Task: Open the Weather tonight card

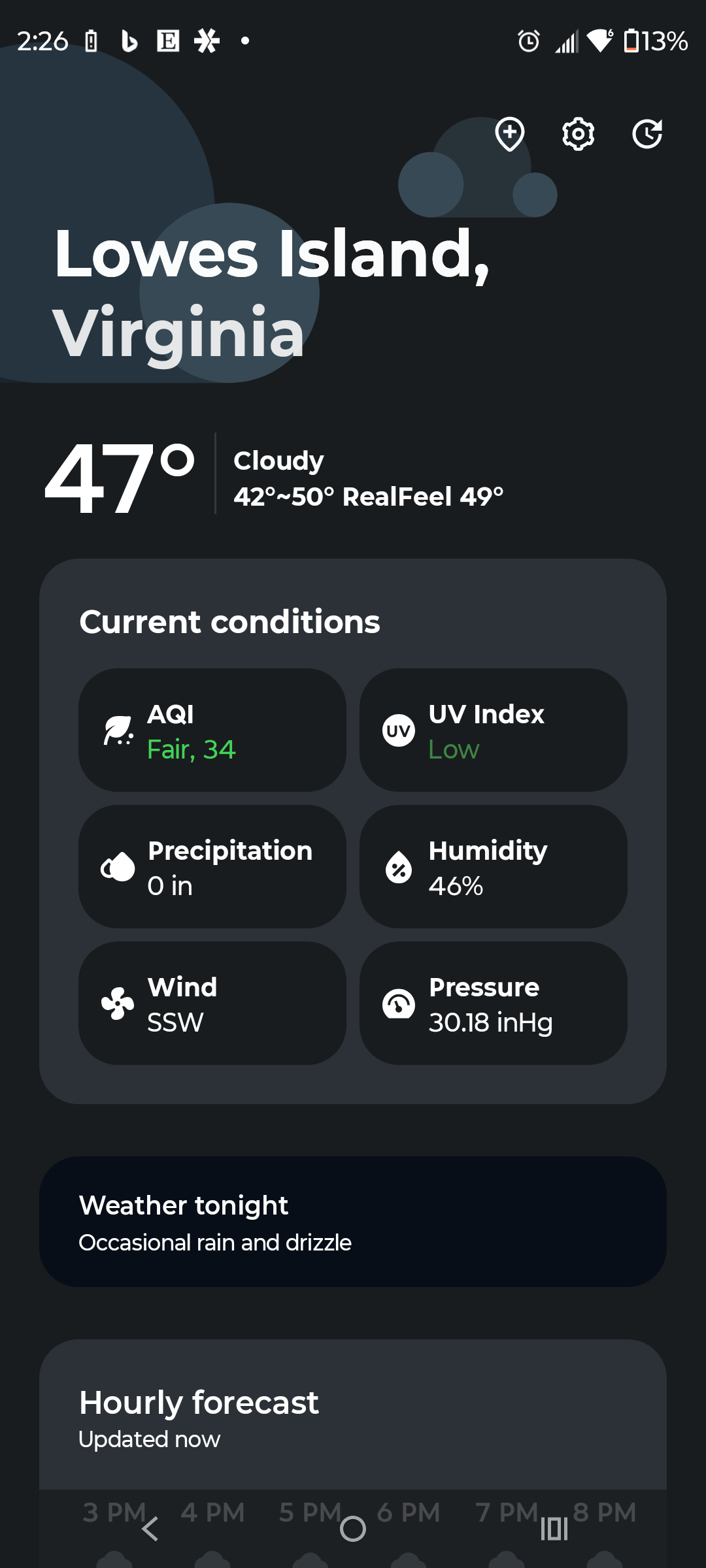Action: click(353, 1222)
